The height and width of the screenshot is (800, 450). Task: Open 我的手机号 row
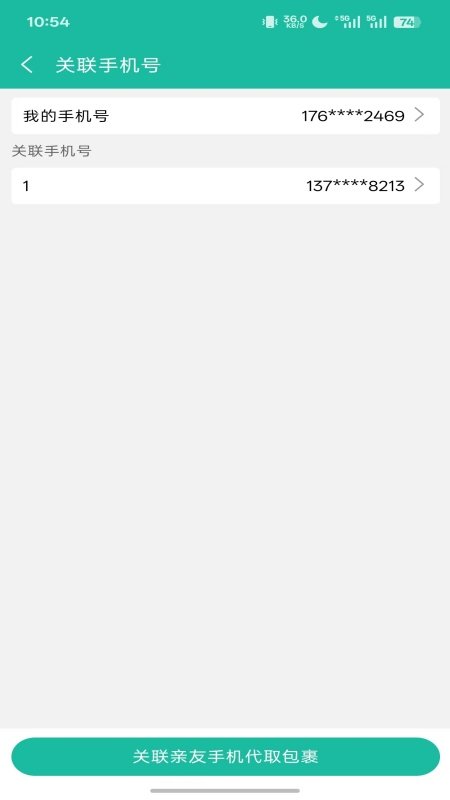(226, 116)
